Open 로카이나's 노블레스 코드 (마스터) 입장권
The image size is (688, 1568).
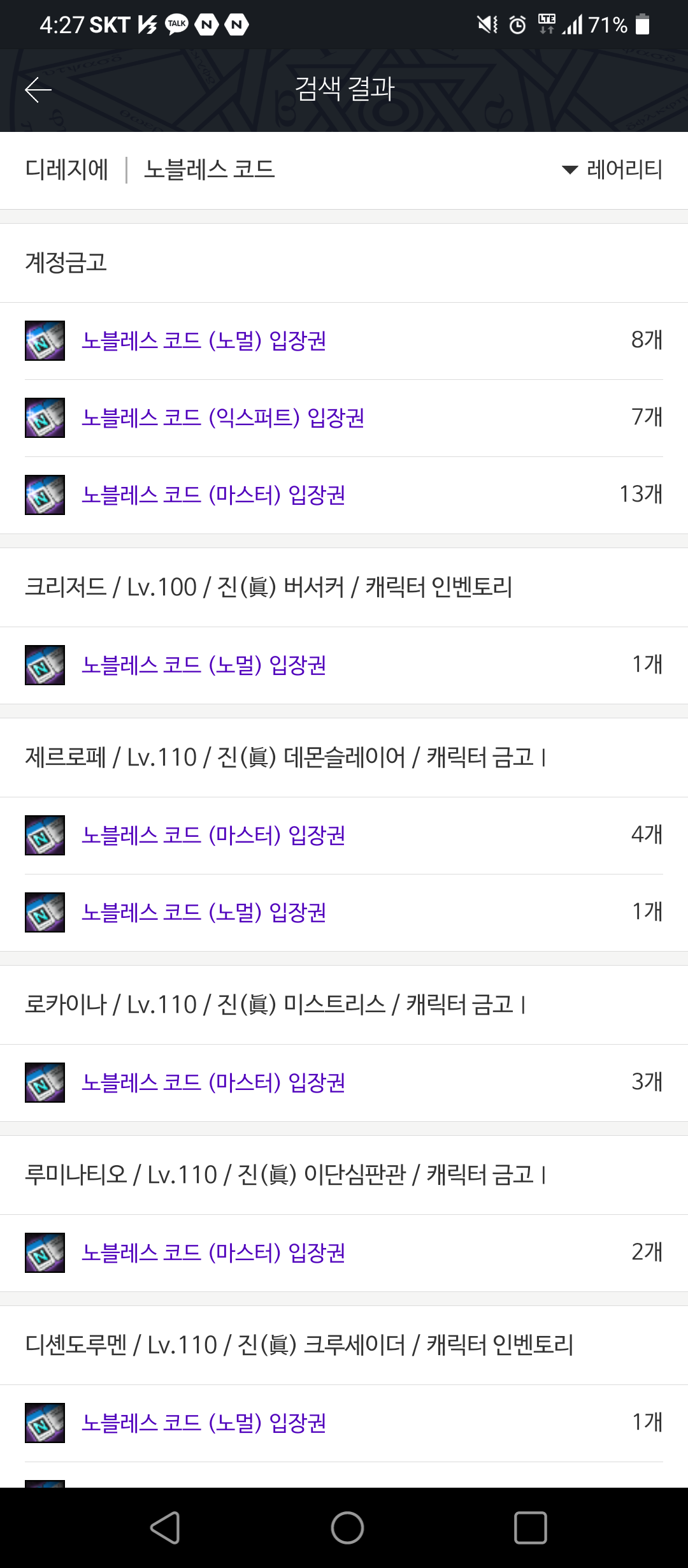click(x=213, y=1083)
